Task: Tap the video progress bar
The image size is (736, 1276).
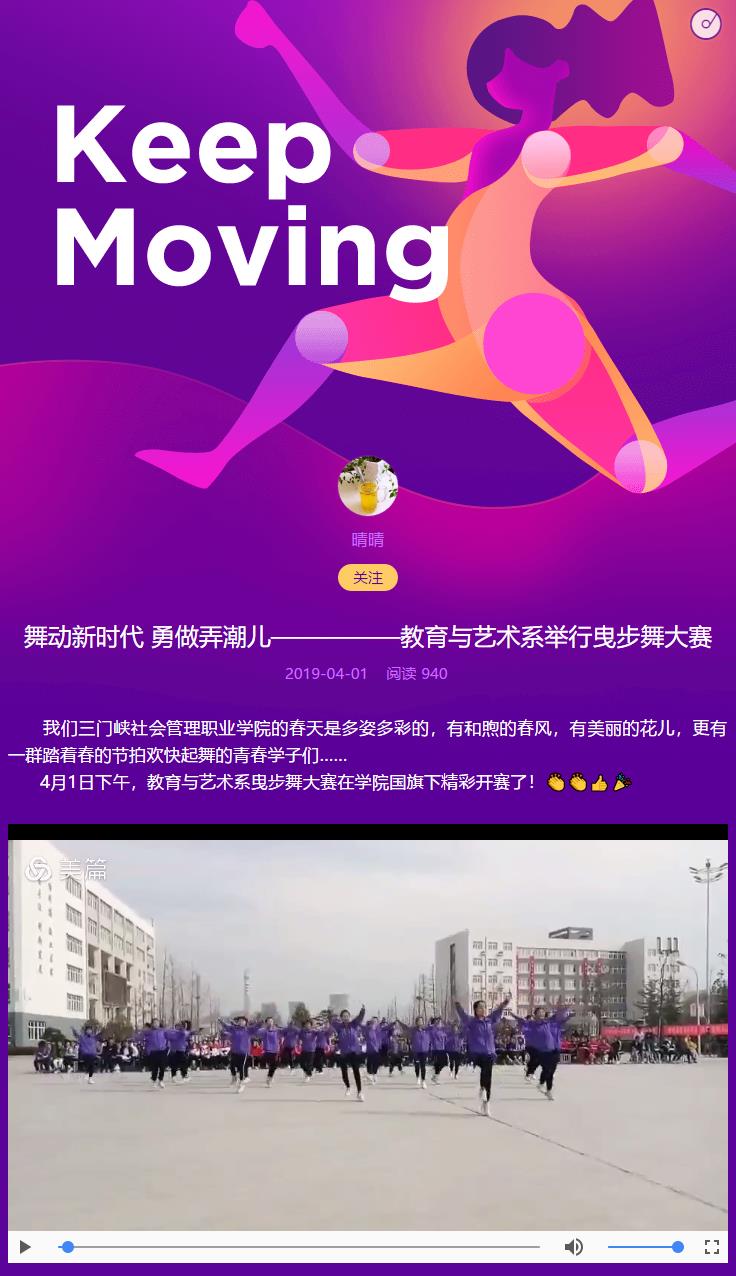Action: (300, 1247)
